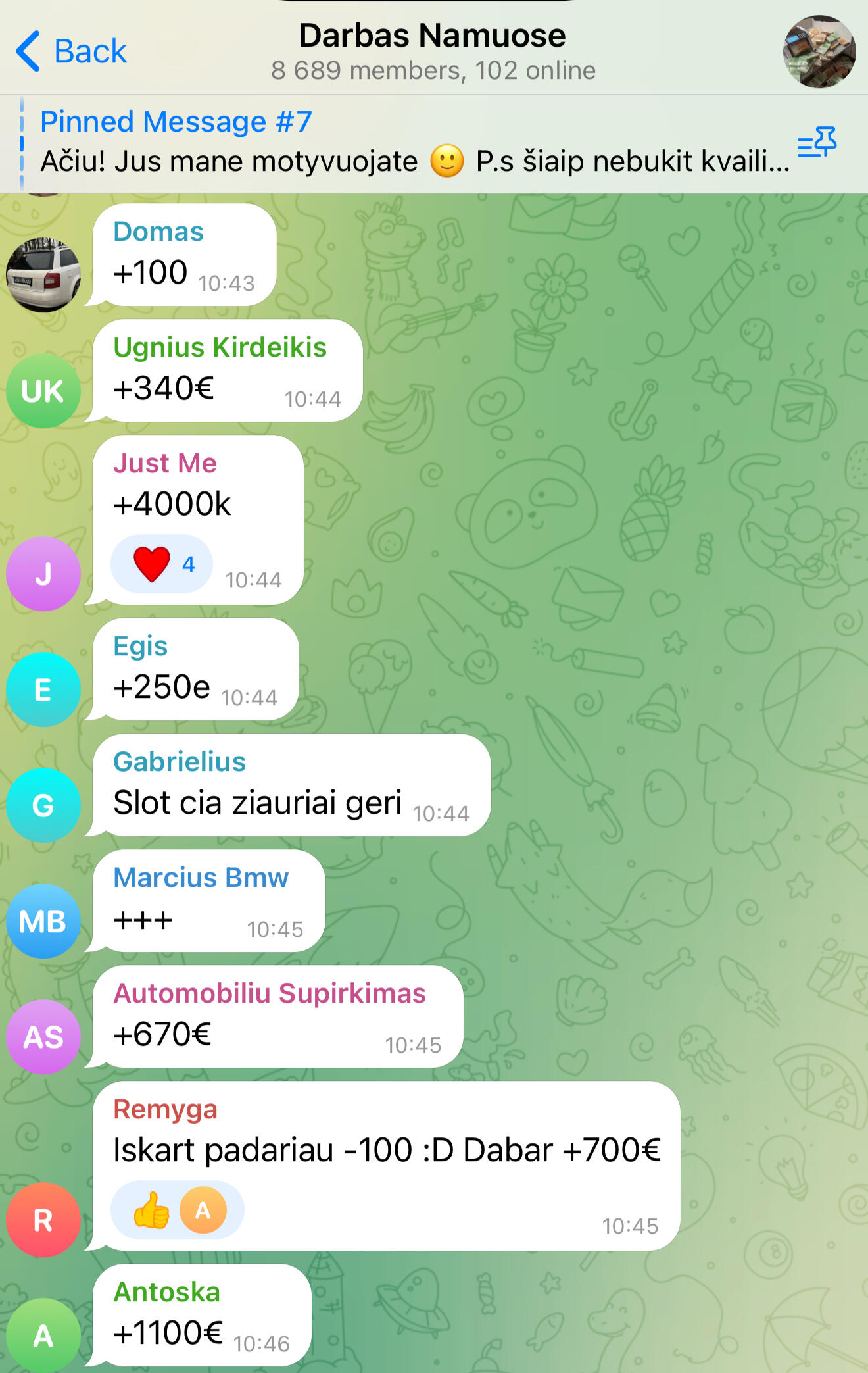View Egis's profile via the avatar
Screen dimensions: 868x1373
43,689
